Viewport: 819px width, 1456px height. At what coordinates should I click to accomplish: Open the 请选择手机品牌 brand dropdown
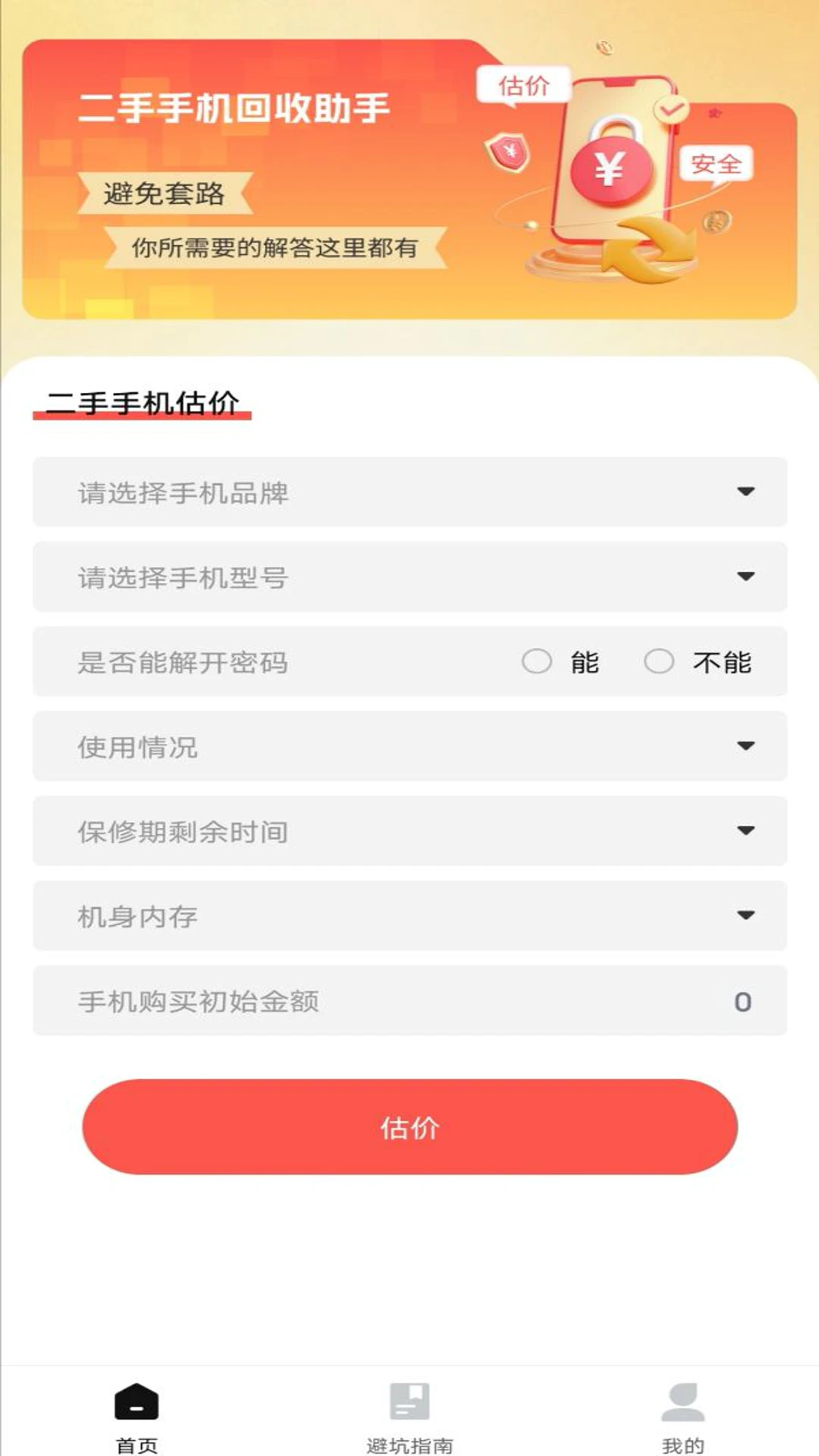coord(409,492)
